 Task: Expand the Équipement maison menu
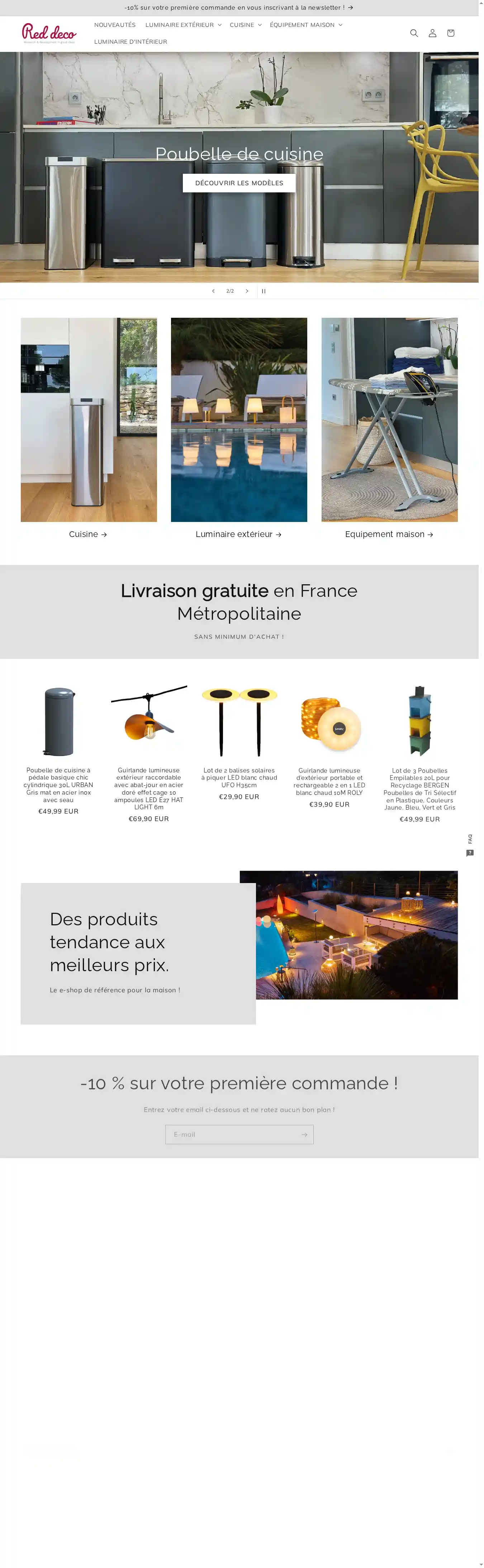point(305,25)
